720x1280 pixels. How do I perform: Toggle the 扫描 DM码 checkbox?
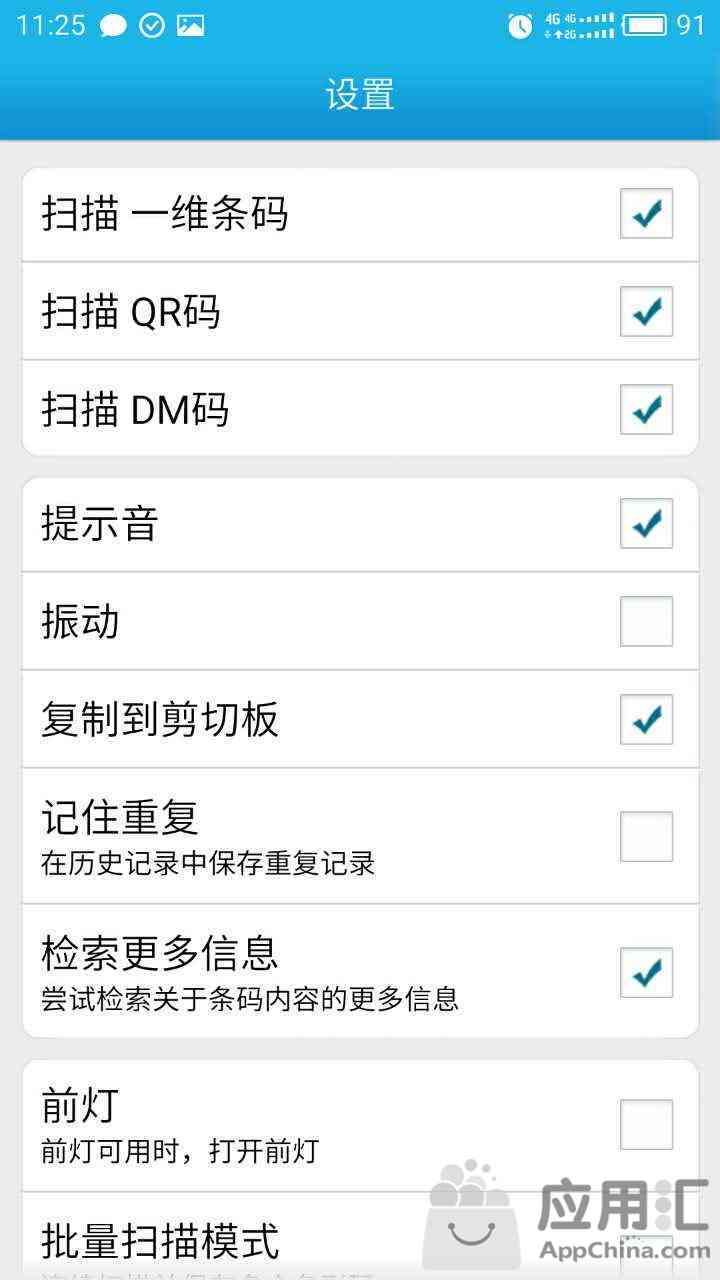click(646, 409)
